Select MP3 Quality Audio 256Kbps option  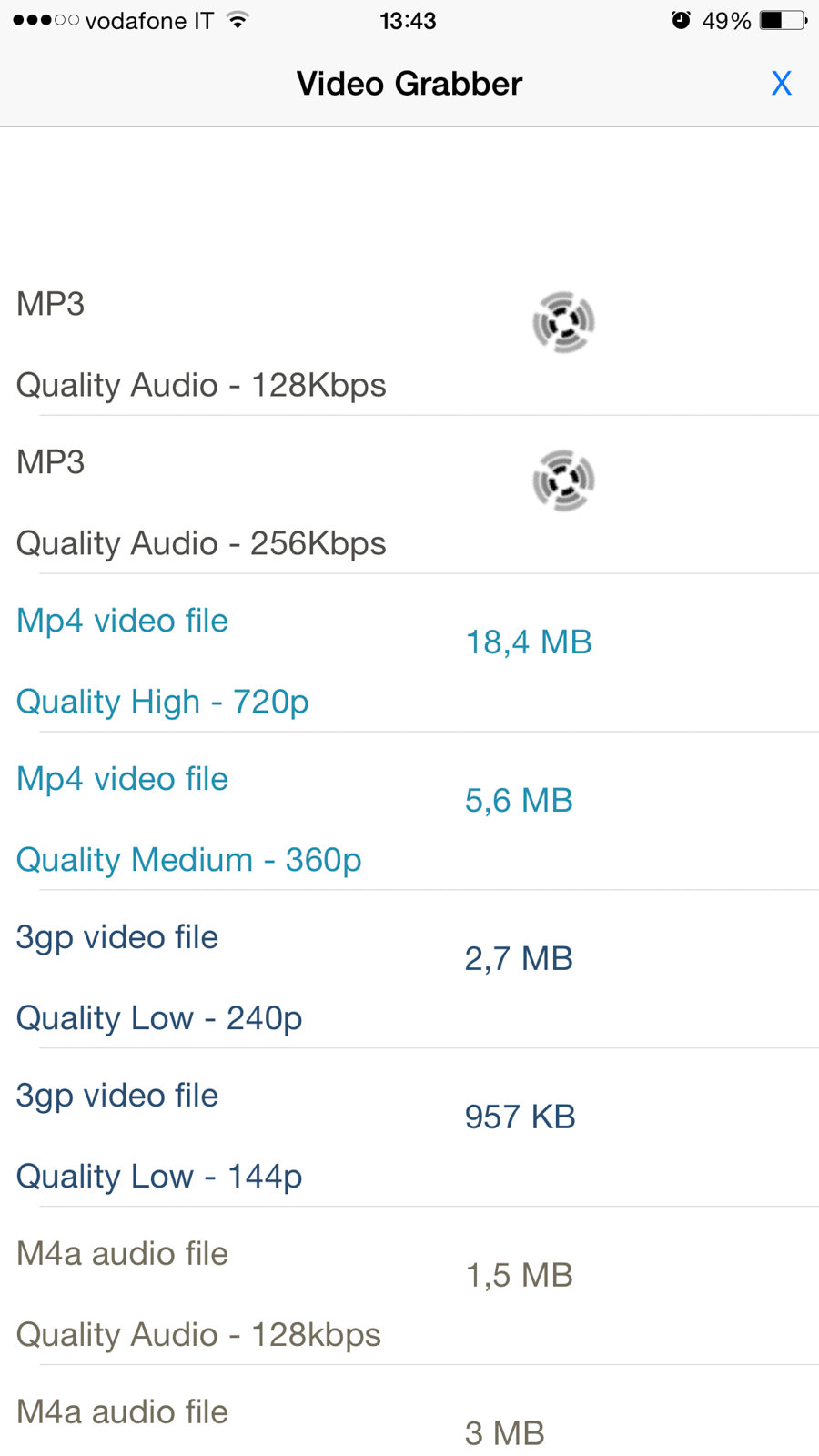pyautogui.click(x=200, y=502)
